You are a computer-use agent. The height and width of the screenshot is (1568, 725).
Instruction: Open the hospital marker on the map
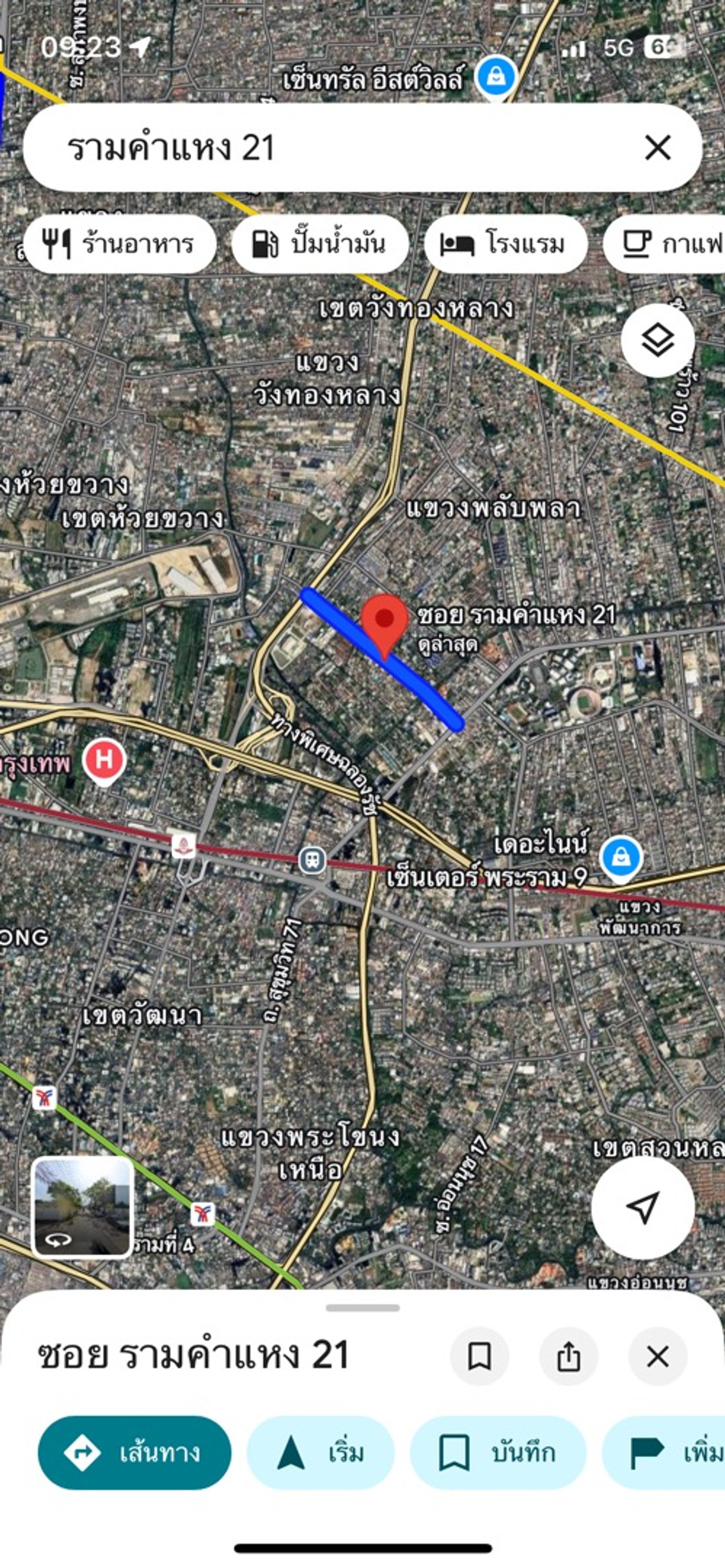(x=104, y=760)
